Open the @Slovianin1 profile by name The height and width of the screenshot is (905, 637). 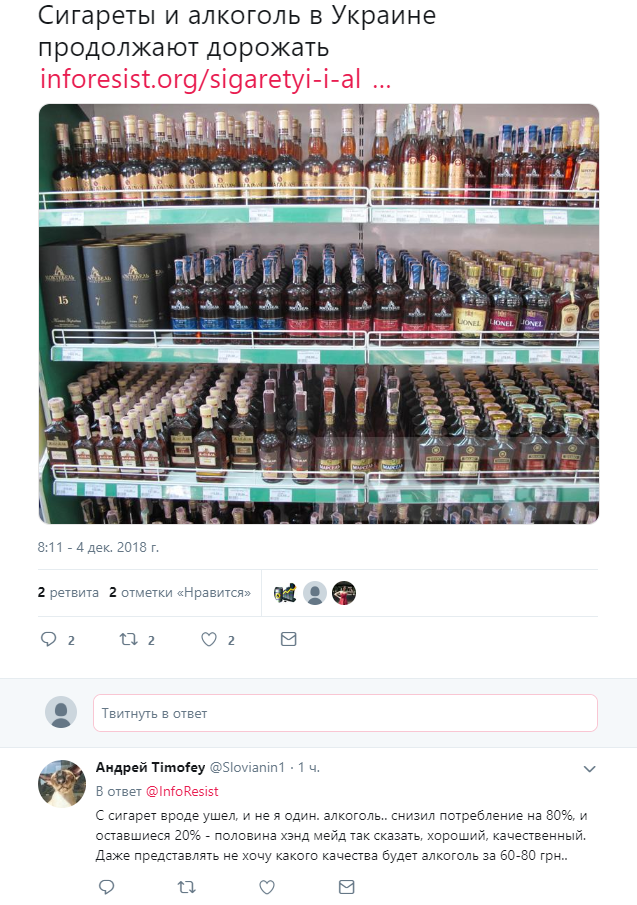click(x=150, y=767)
